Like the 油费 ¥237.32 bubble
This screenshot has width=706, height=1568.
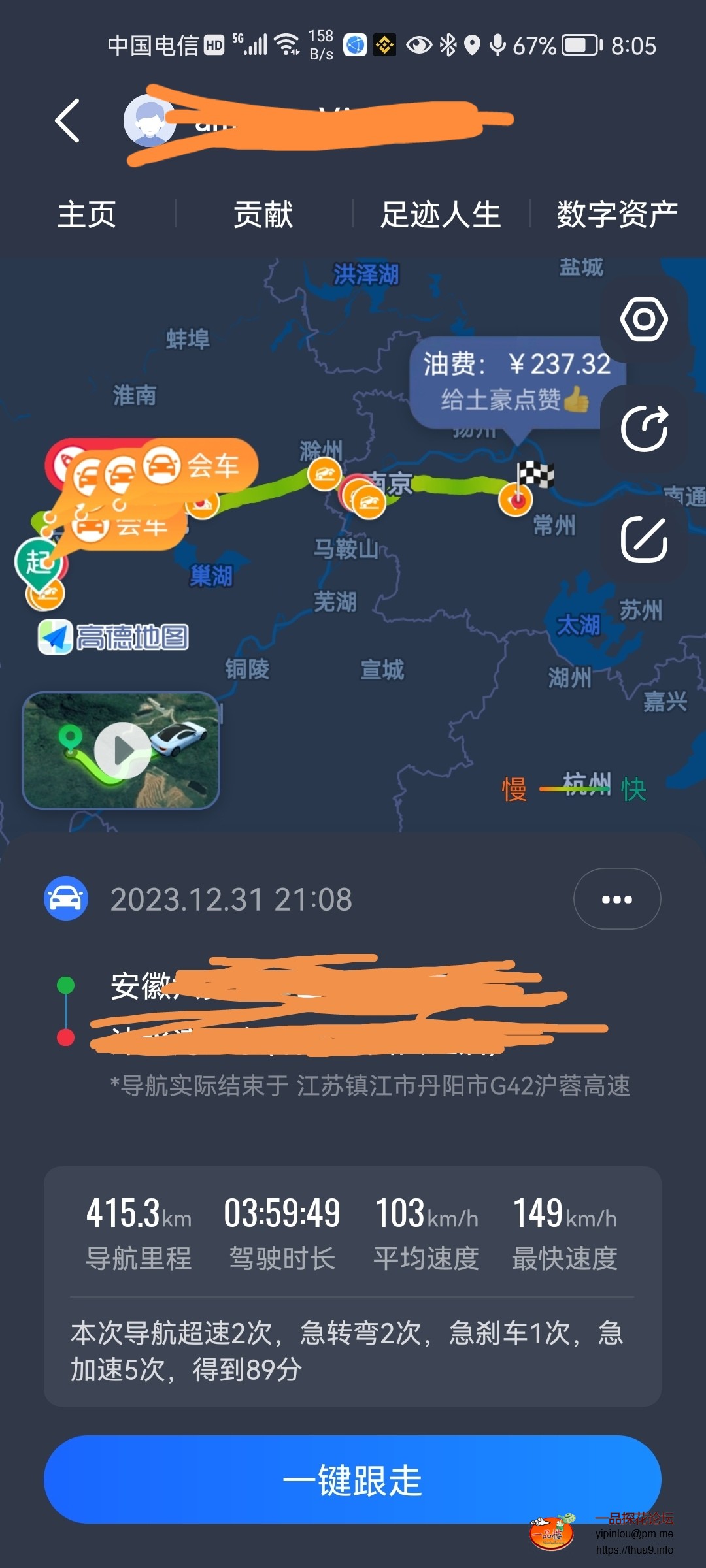point(575,399)
